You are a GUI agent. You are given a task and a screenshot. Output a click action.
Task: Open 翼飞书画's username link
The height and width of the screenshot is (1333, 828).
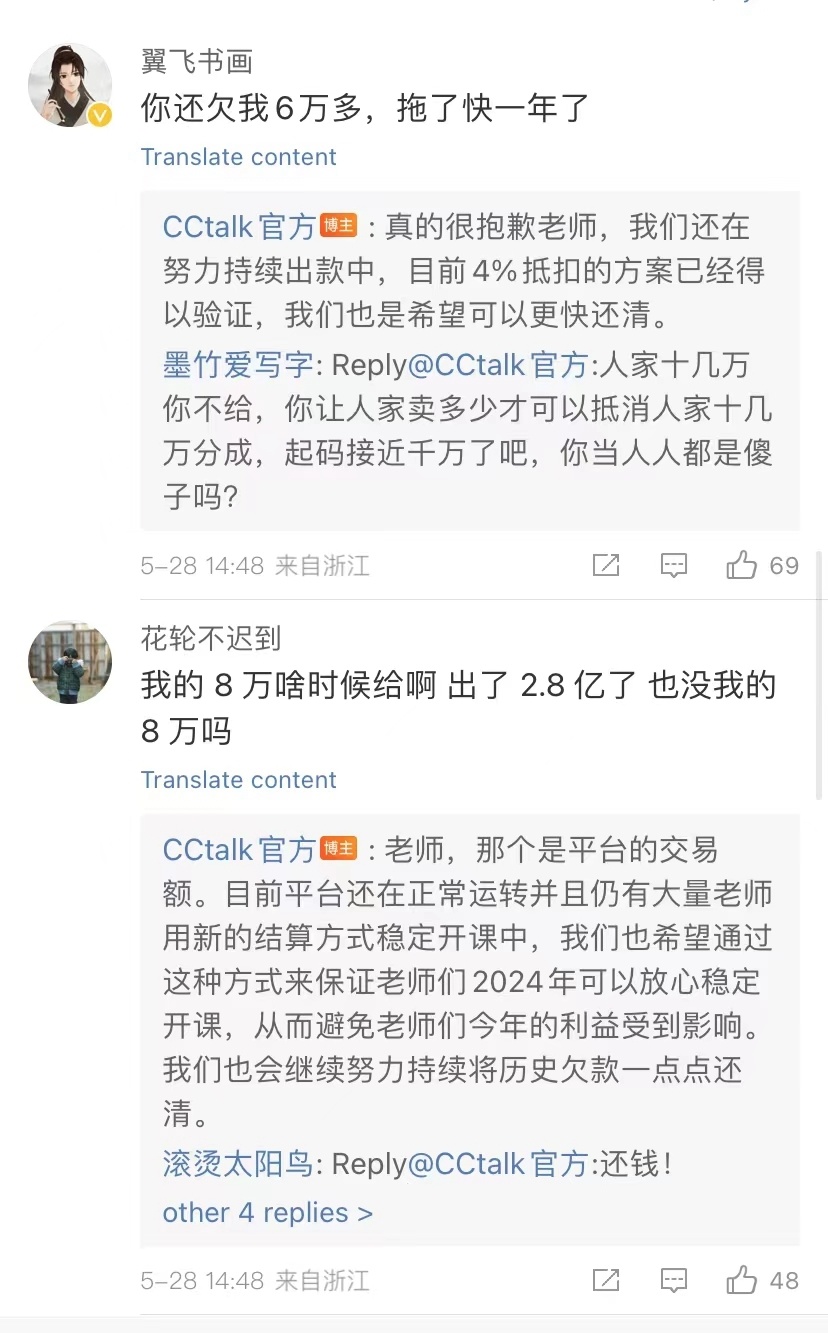tap(196, 62)
